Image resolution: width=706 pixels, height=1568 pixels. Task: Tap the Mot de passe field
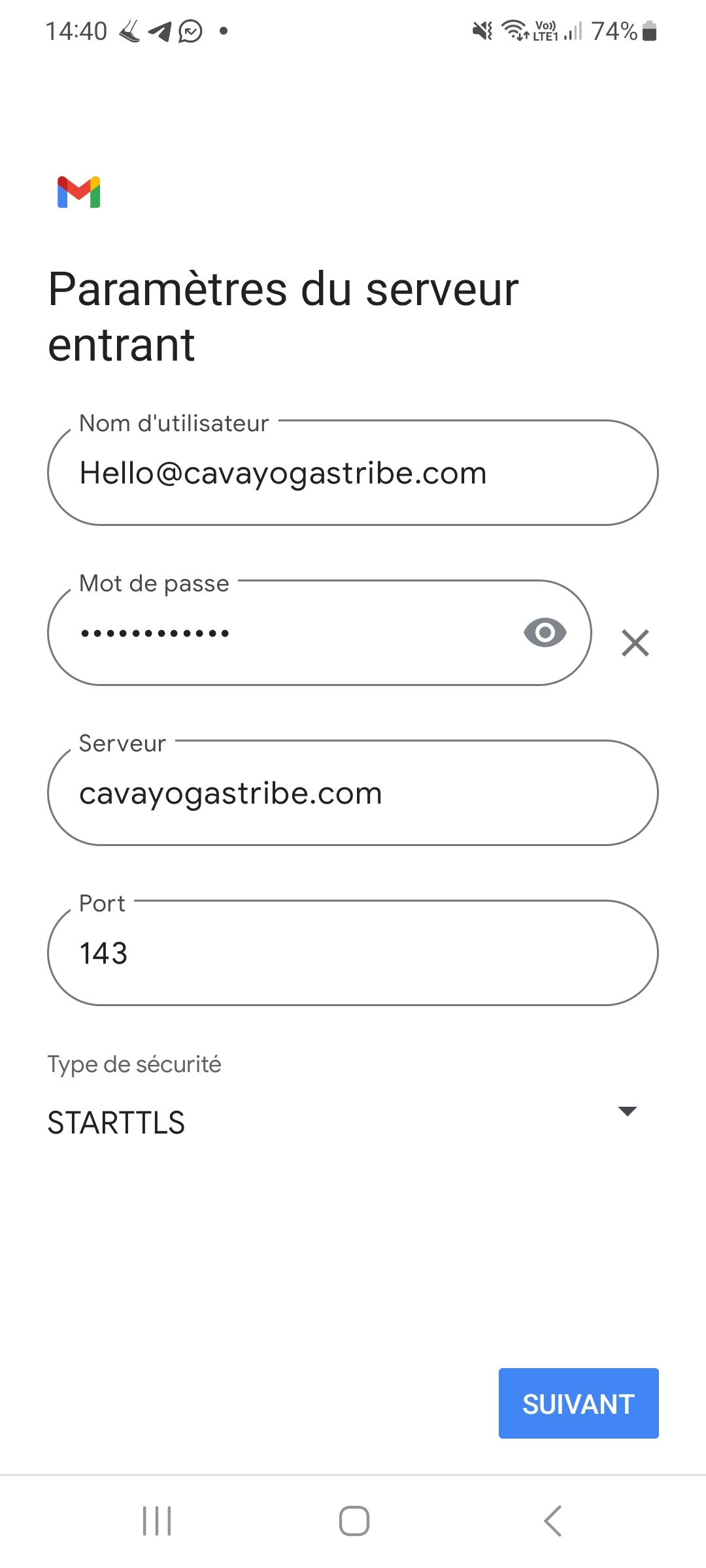pos(288,633)
